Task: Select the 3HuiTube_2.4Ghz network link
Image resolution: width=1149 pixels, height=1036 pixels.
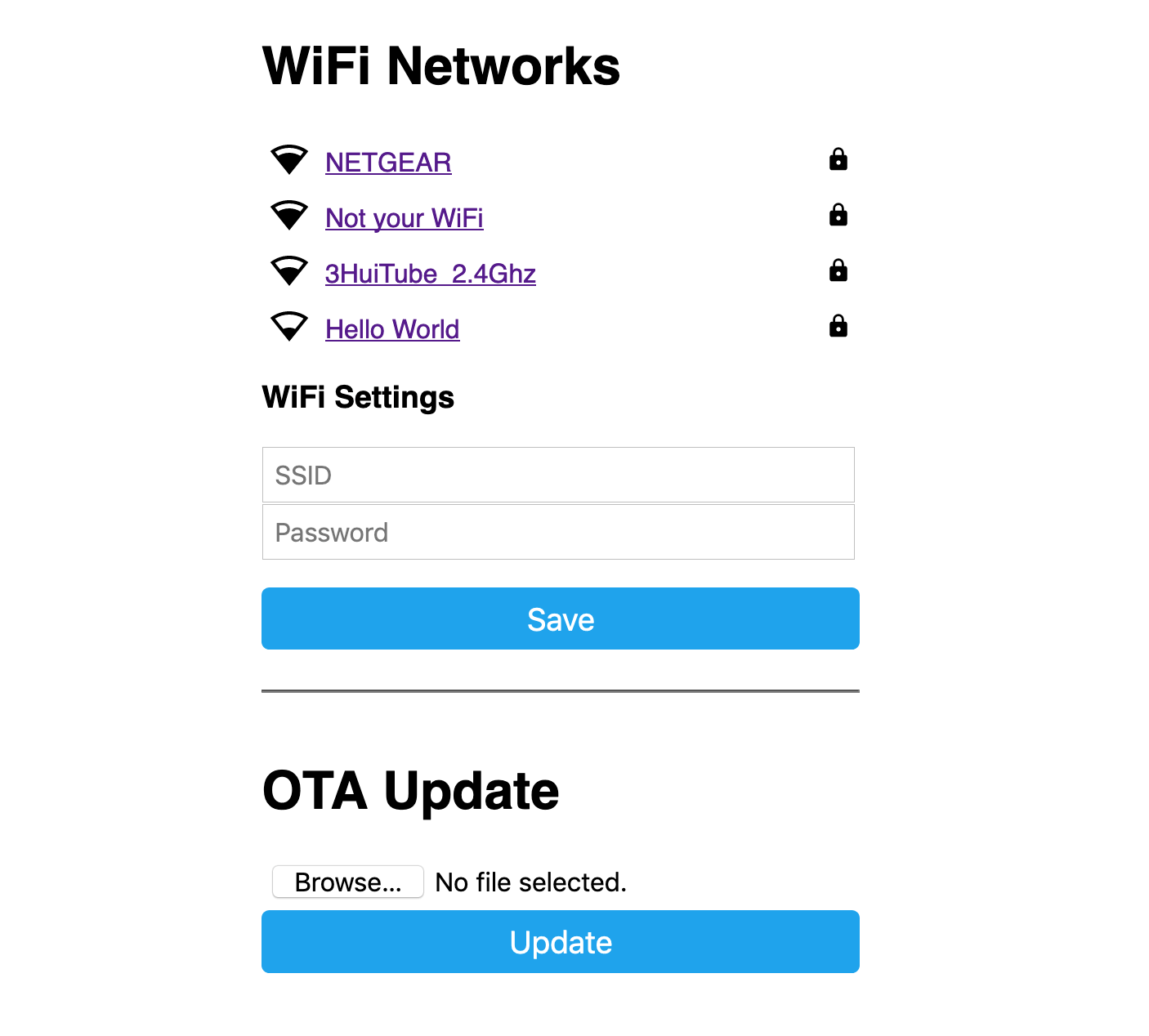Action: (430, 274)
